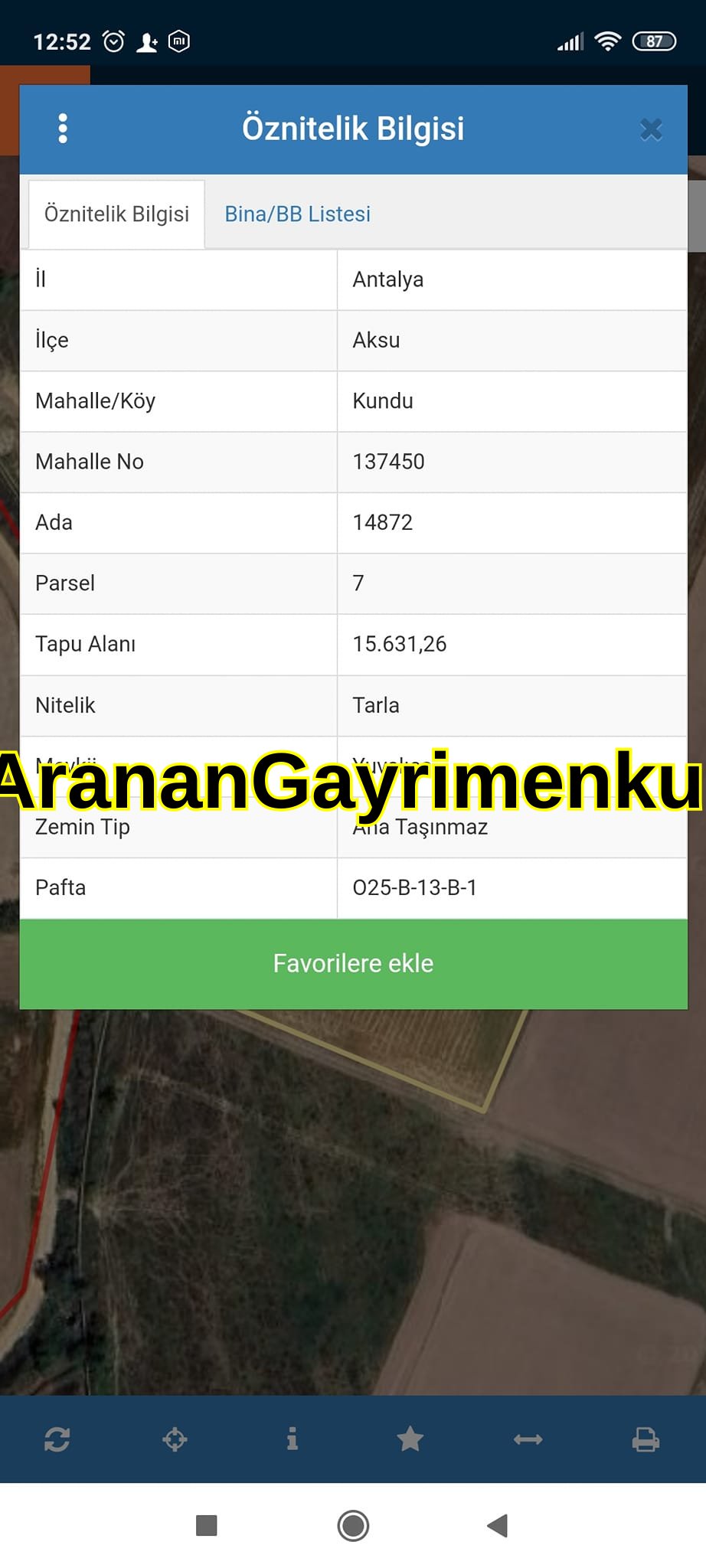The width and height of the screenshot is (706, 1568).
Task: Open the three-dot overflow menu
Action: 63,129
